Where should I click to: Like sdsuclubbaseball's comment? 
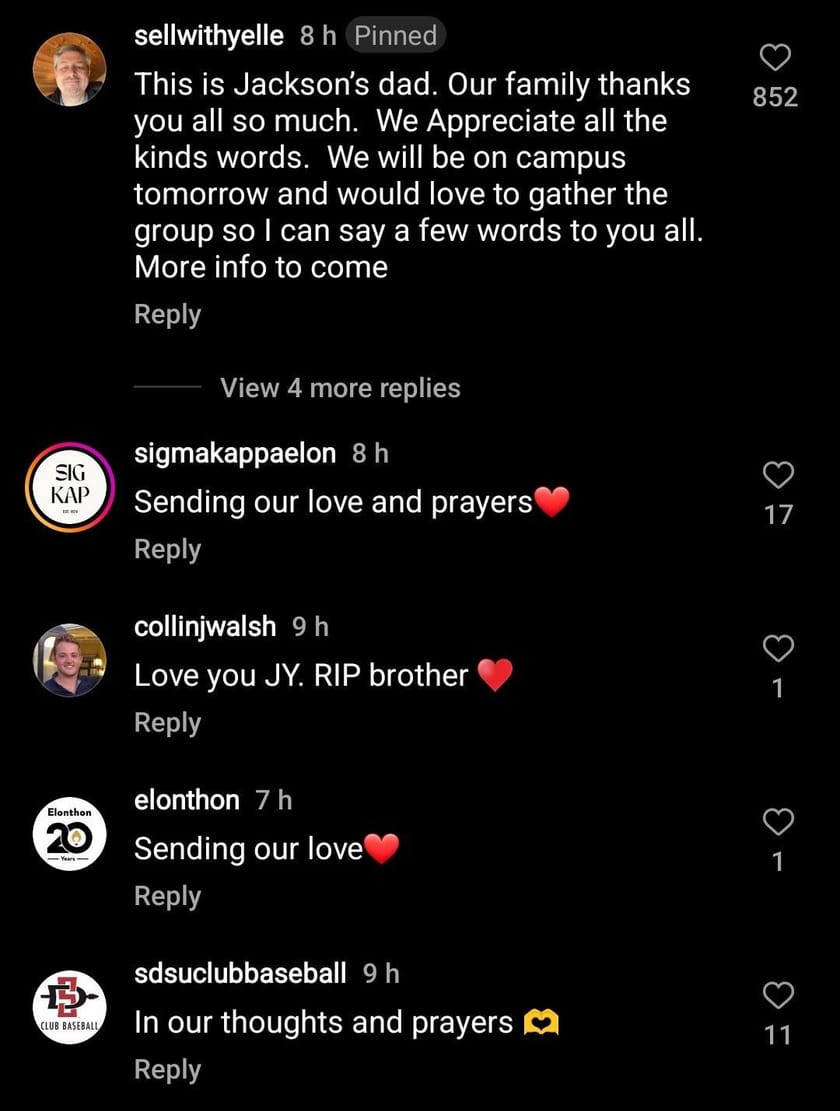[778, 995]
